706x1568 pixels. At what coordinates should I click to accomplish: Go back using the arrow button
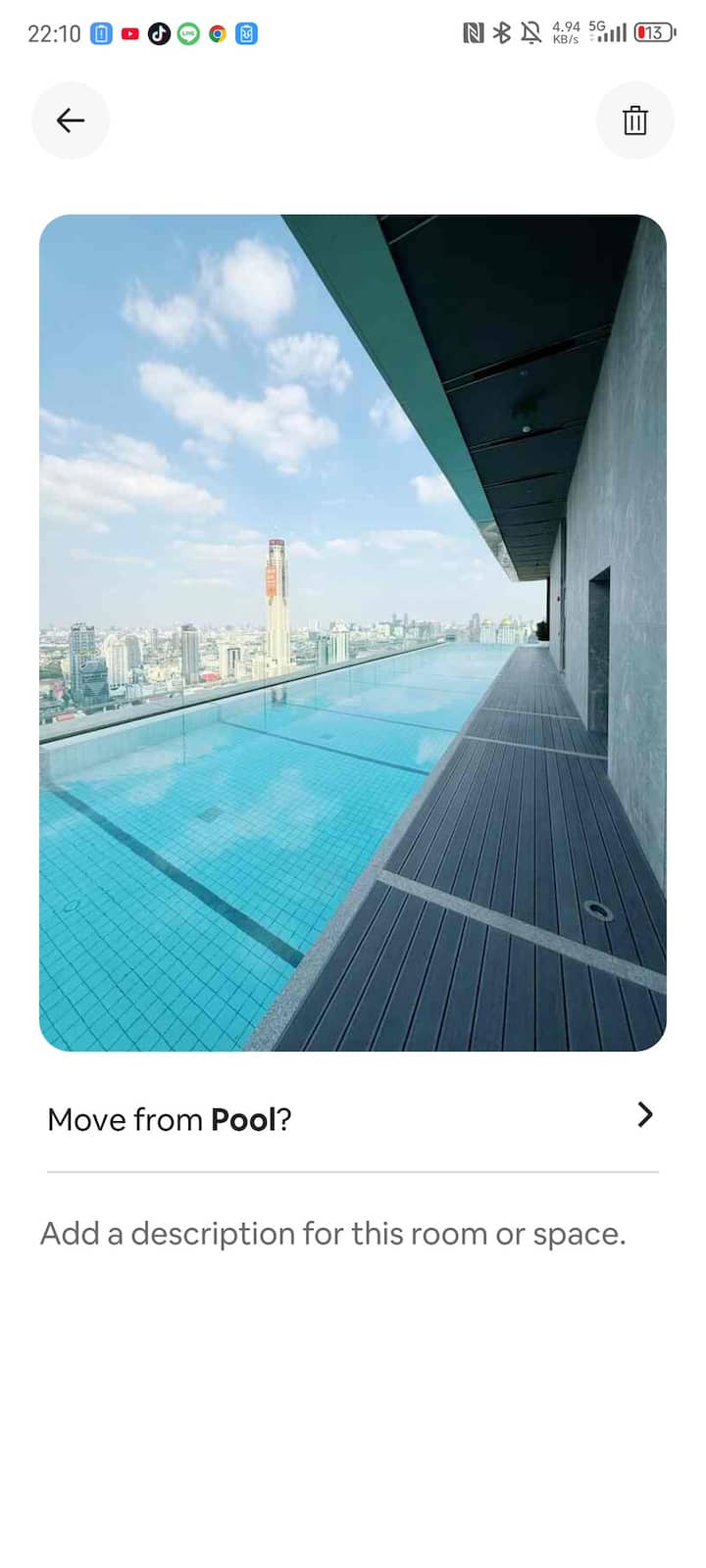pyautogui.click(x=71, y=121)
